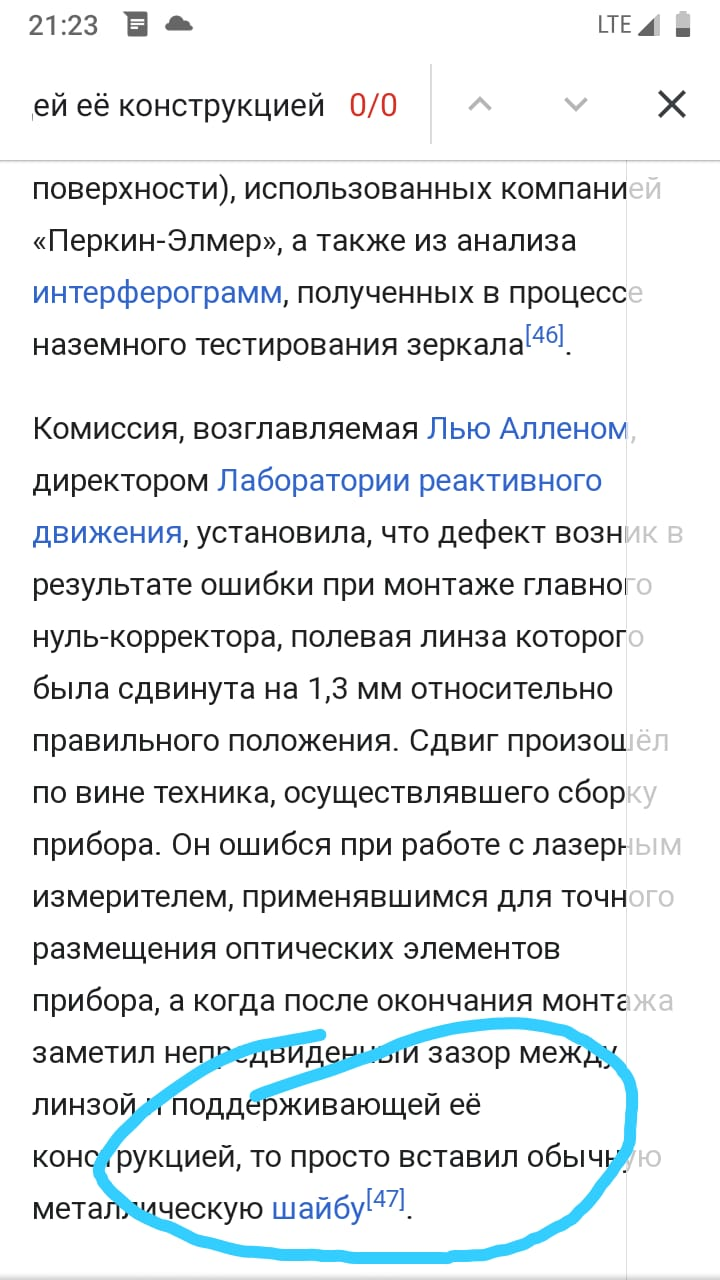Open the Лаборатории реактивного движения link
The image size is (720, 1280).
pyautogui.click(x=409, y=481)
